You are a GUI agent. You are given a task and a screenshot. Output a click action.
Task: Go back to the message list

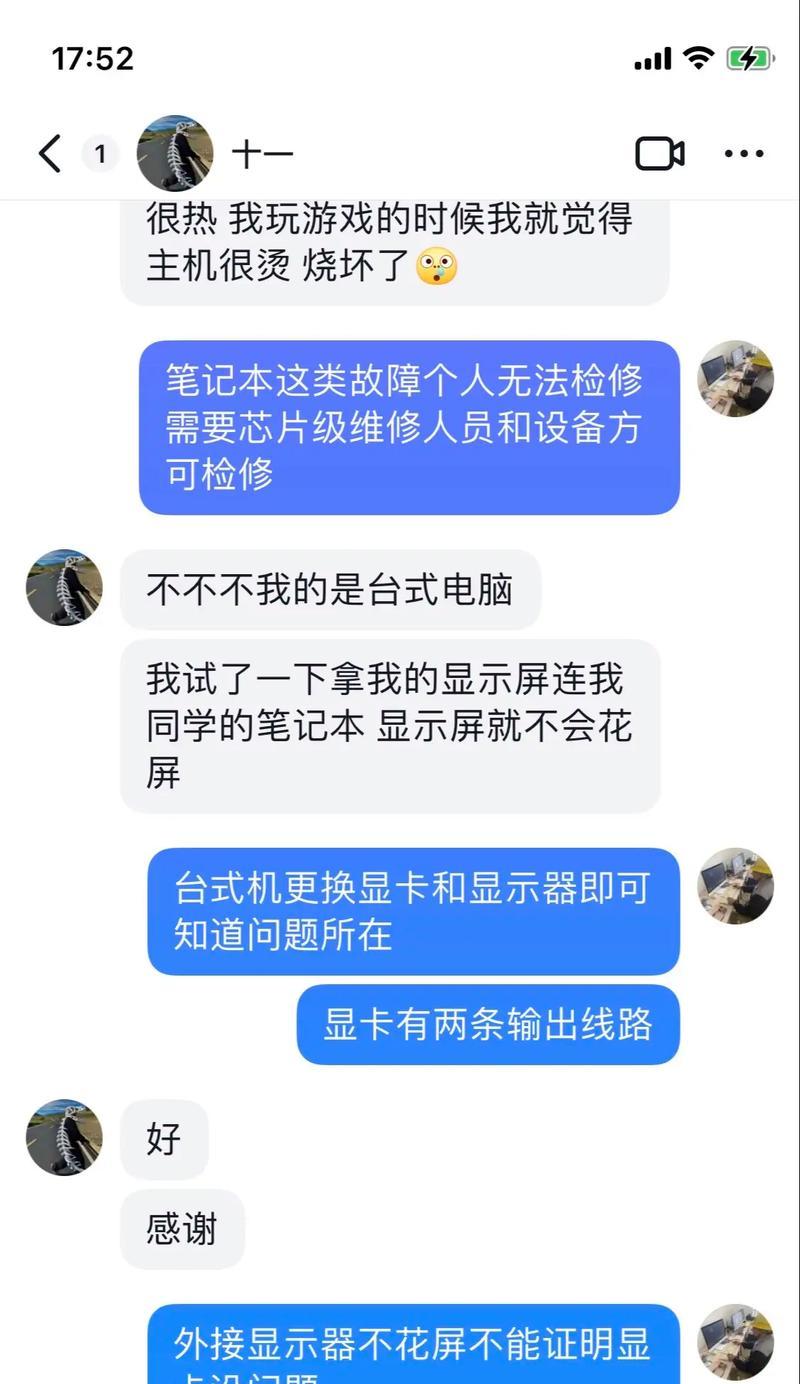pyautogui.click(x=50, y=154)
